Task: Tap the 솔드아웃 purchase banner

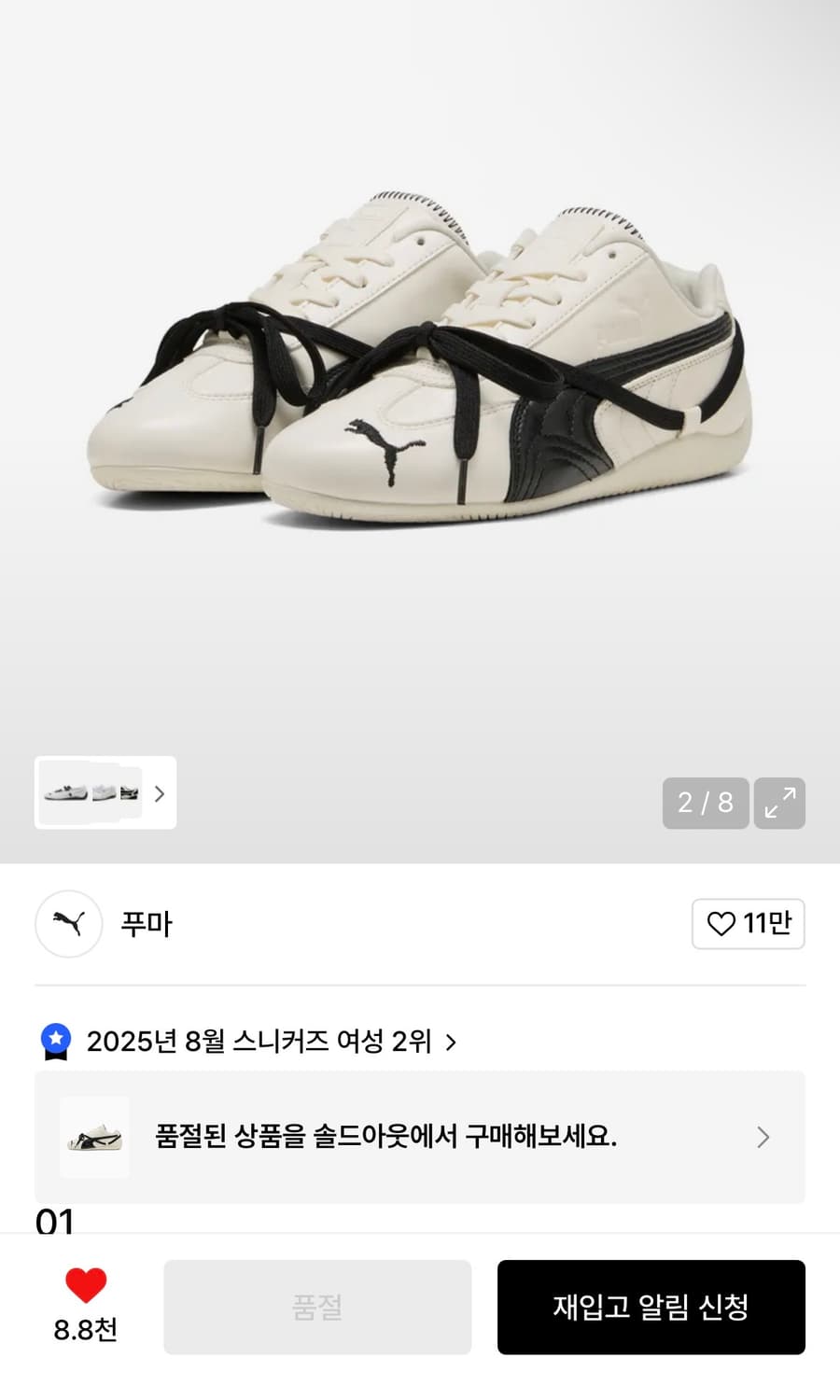Action: click(x=420, y=1138)
